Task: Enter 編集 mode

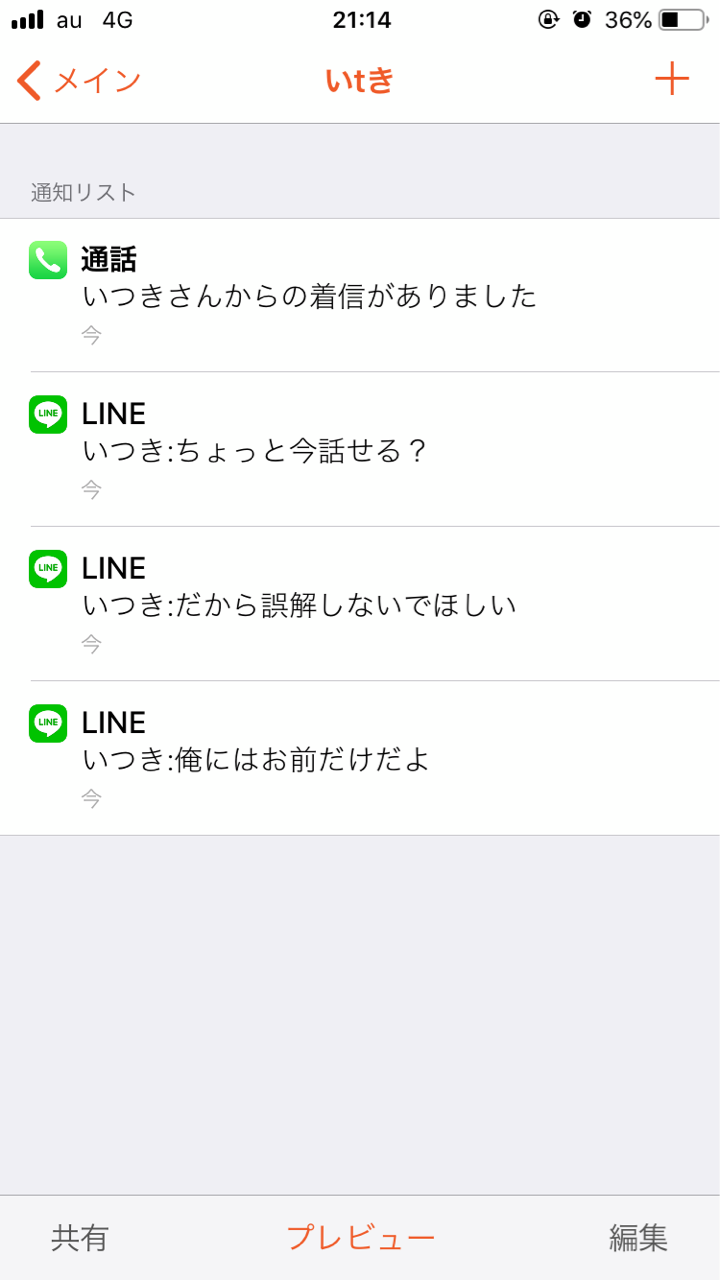Action: click(638, 1238)
